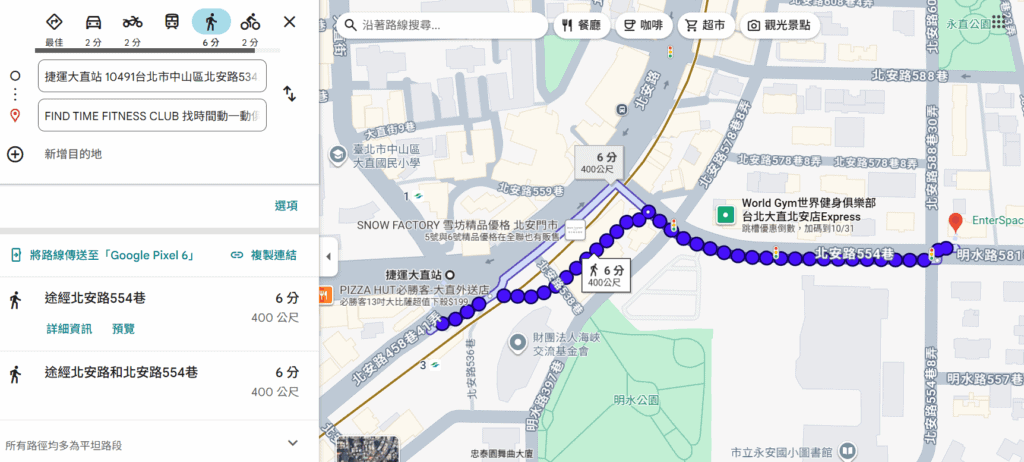
Task: Close the directions panel
Action: pos(289,22)
